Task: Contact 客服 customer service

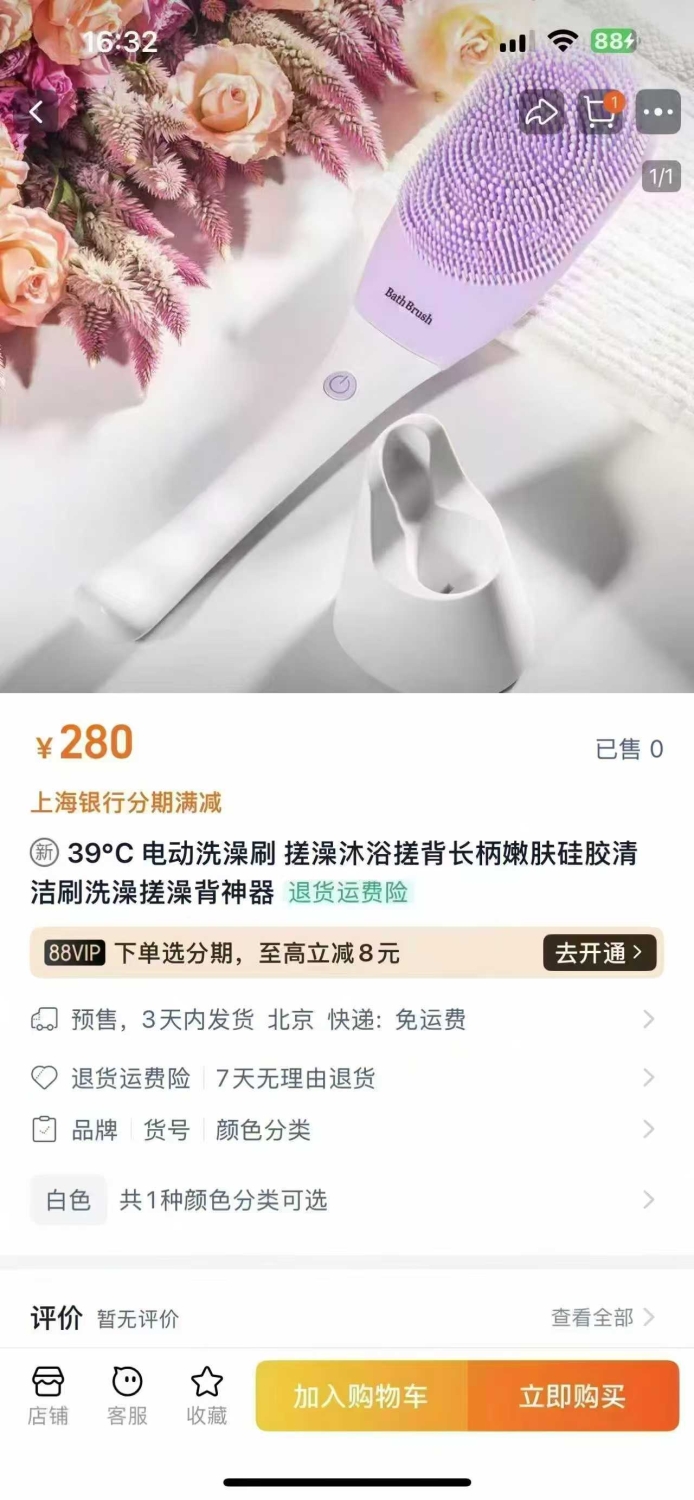Action: tap(127, 1396)
